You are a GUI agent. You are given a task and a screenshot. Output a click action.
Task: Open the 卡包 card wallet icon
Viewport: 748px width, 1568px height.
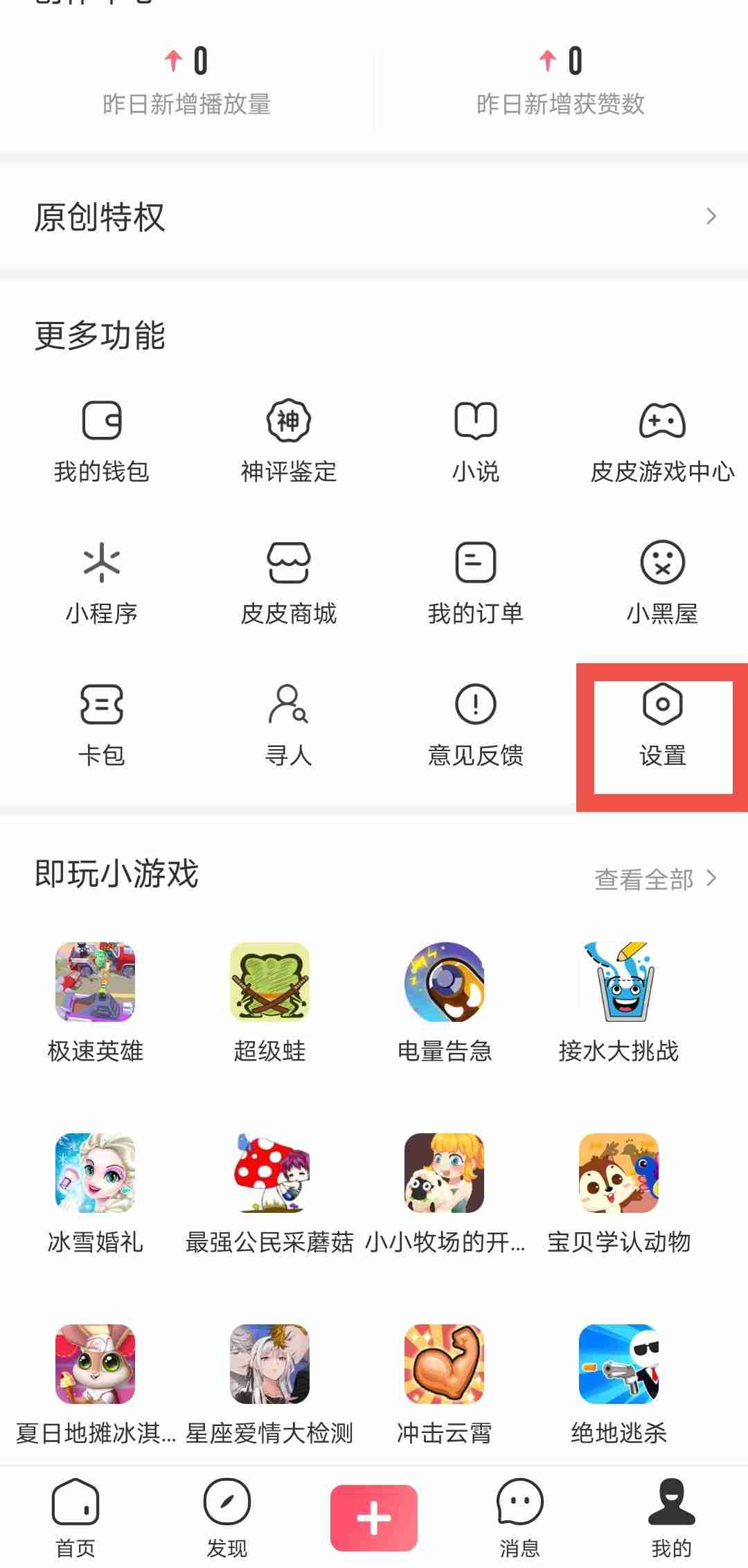point(101,723)
